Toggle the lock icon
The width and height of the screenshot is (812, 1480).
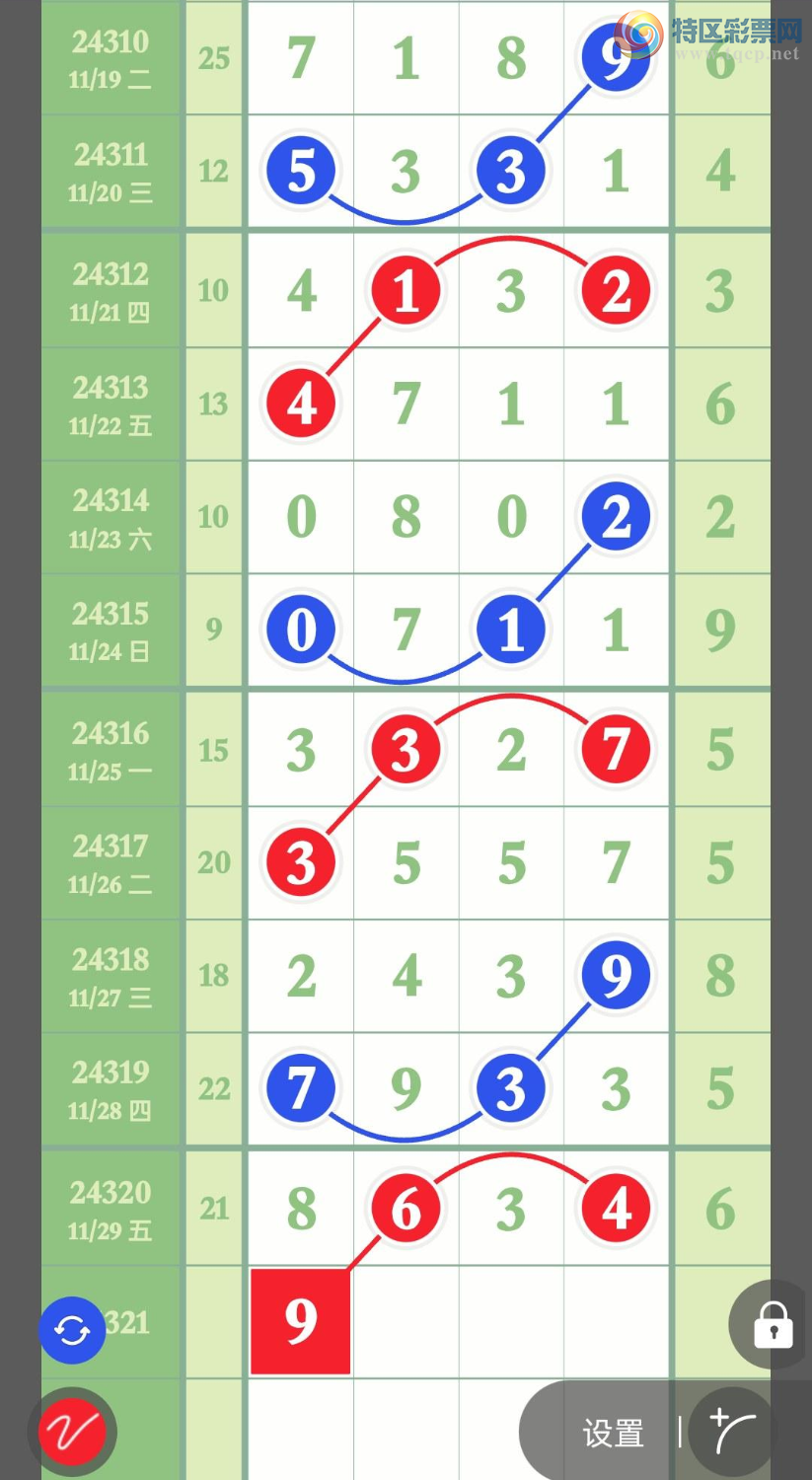773,1325
